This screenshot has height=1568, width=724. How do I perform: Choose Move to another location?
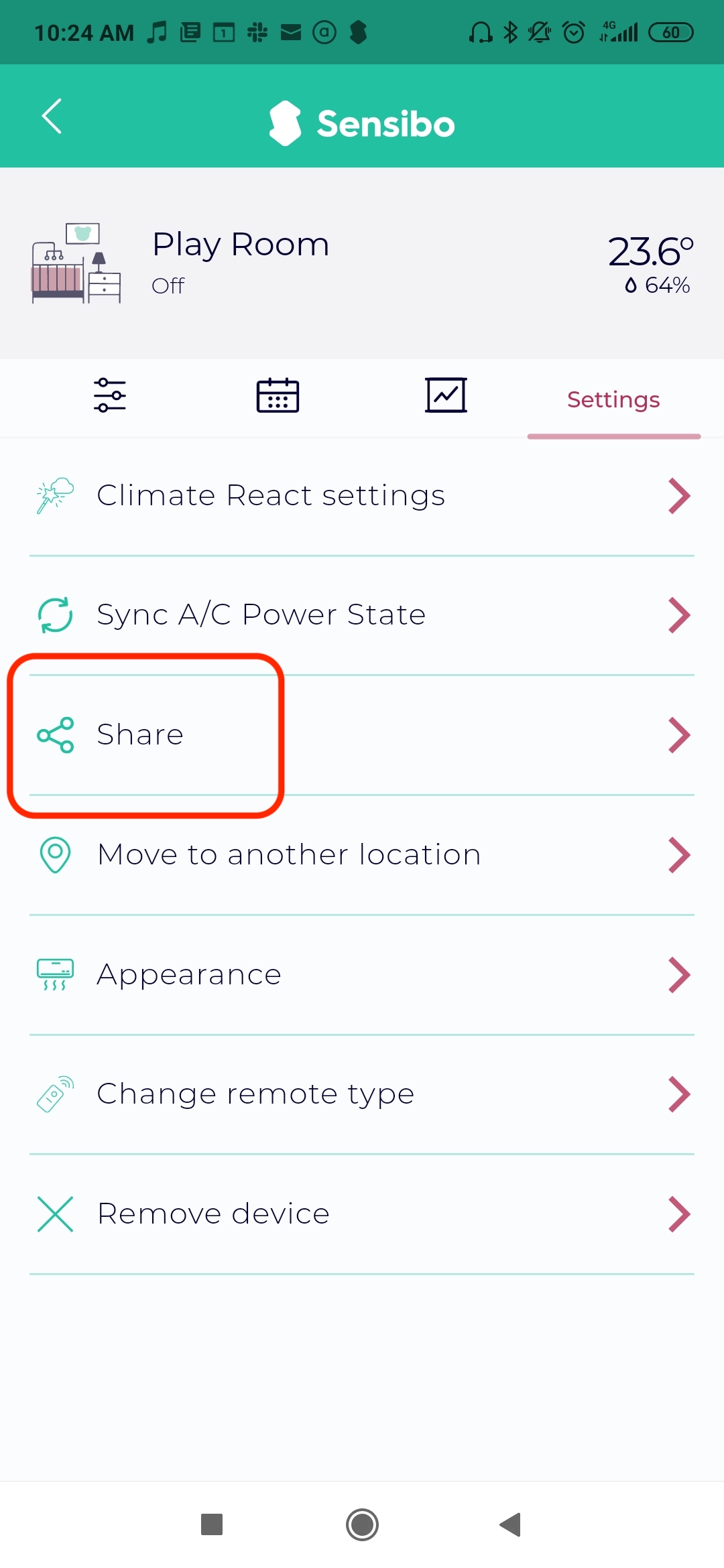coord(362,855)
